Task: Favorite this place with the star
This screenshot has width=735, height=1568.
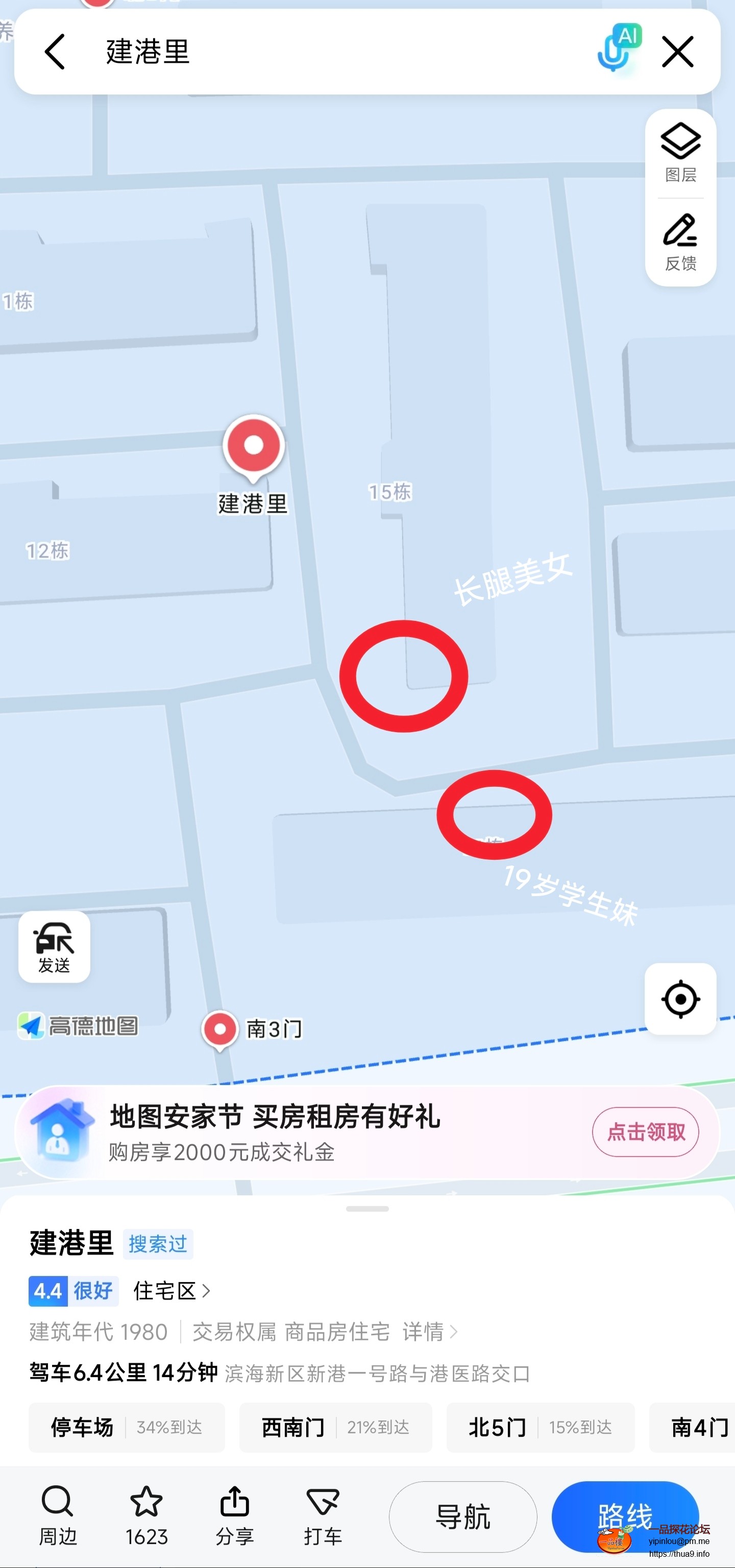Action: coord(146,1515)
